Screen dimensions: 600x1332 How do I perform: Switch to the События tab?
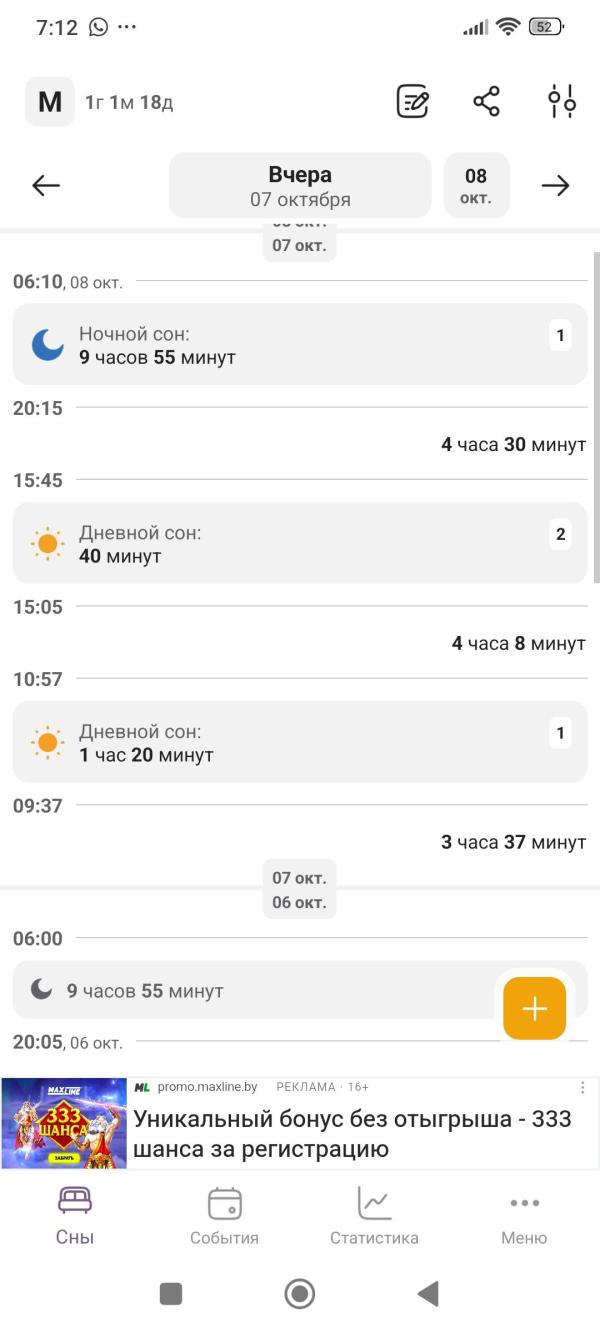pos(224,1215)
